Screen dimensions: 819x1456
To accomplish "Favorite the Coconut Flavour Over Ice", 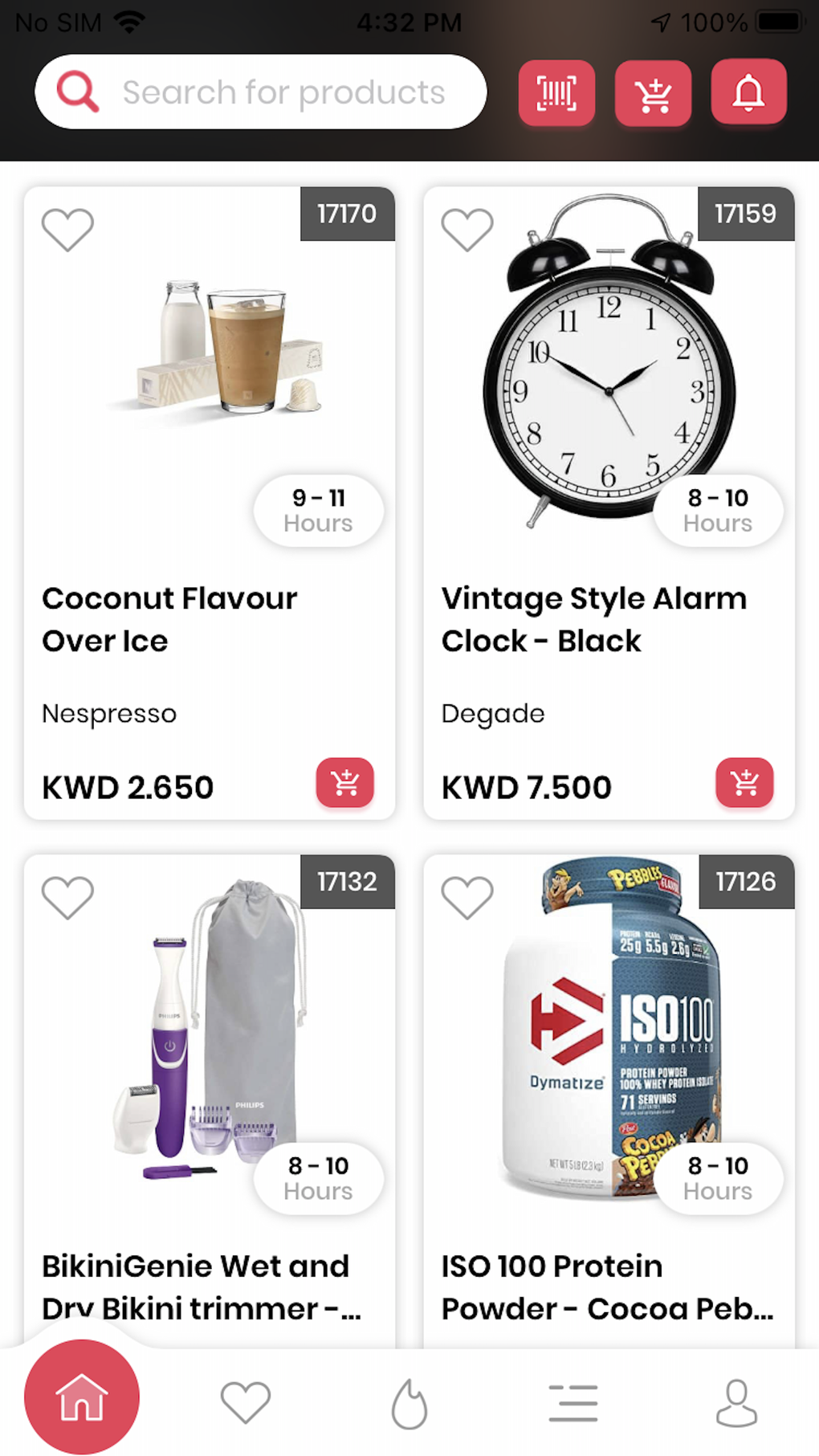I will point(67,229).
